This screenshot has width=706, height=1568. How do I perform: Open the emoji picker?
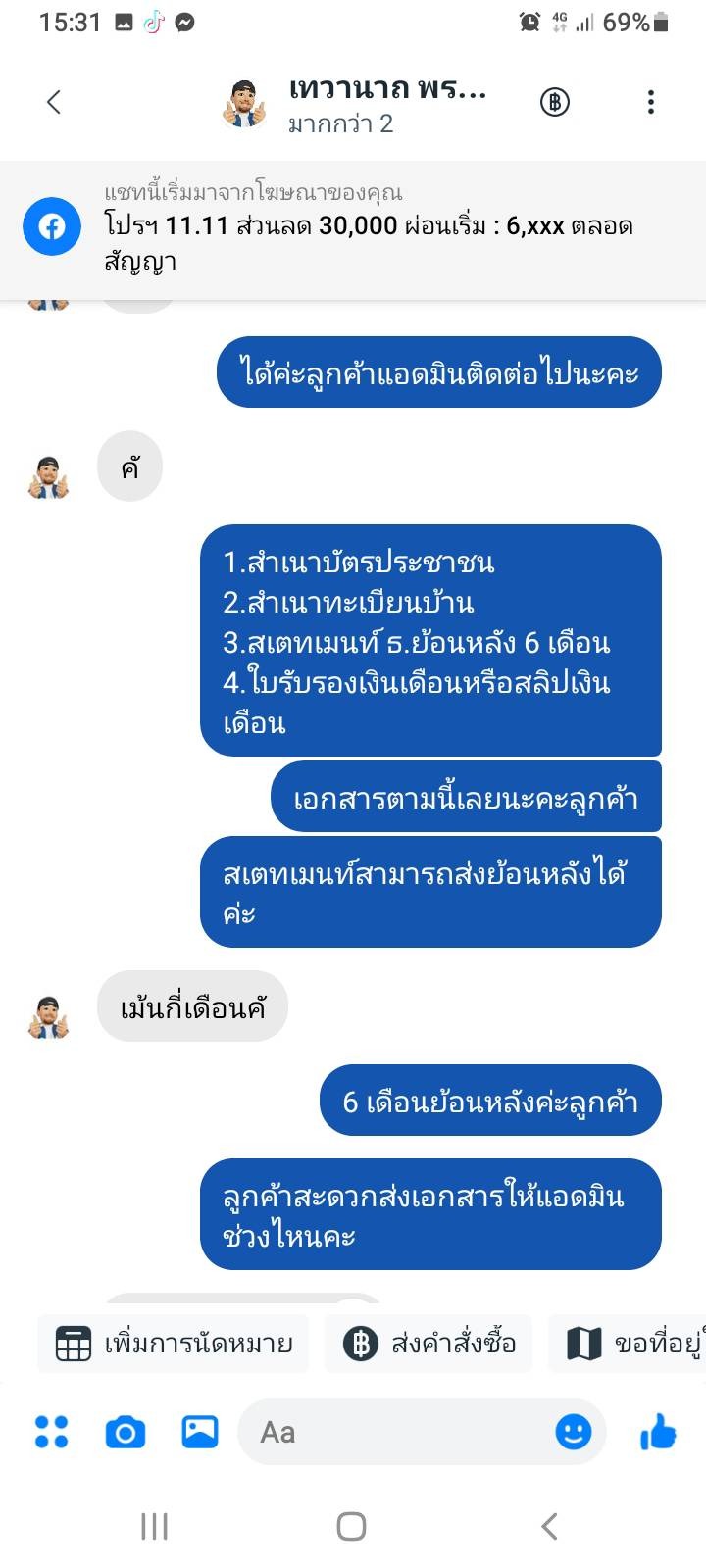pos(574,1432)
